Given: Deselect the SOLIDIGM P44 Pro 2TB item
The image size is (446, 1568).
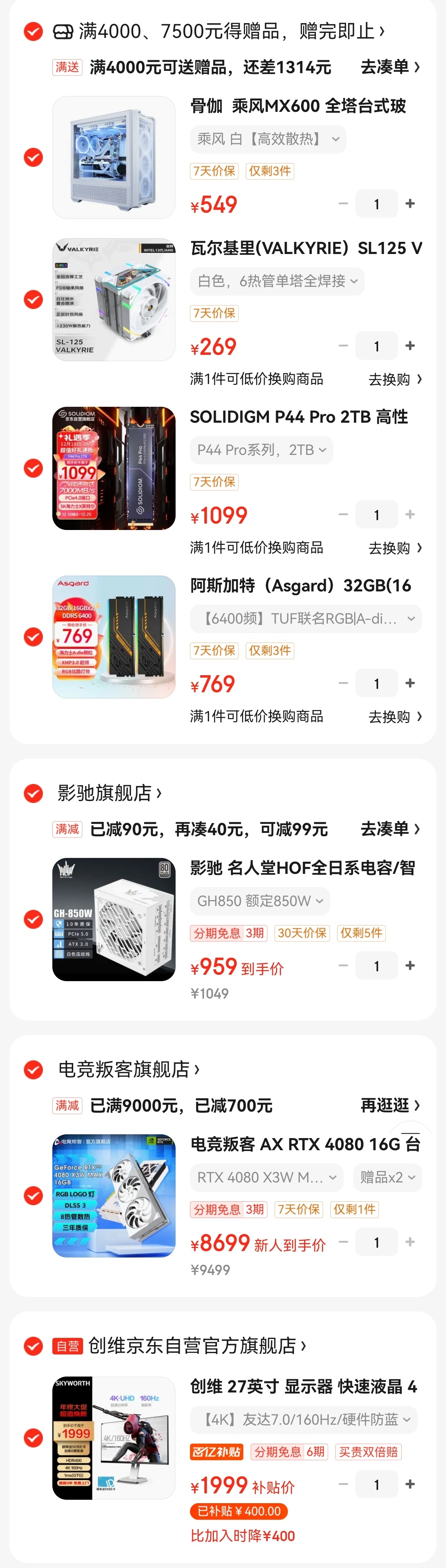Looking at the screenshot, I should click(33, 468).
